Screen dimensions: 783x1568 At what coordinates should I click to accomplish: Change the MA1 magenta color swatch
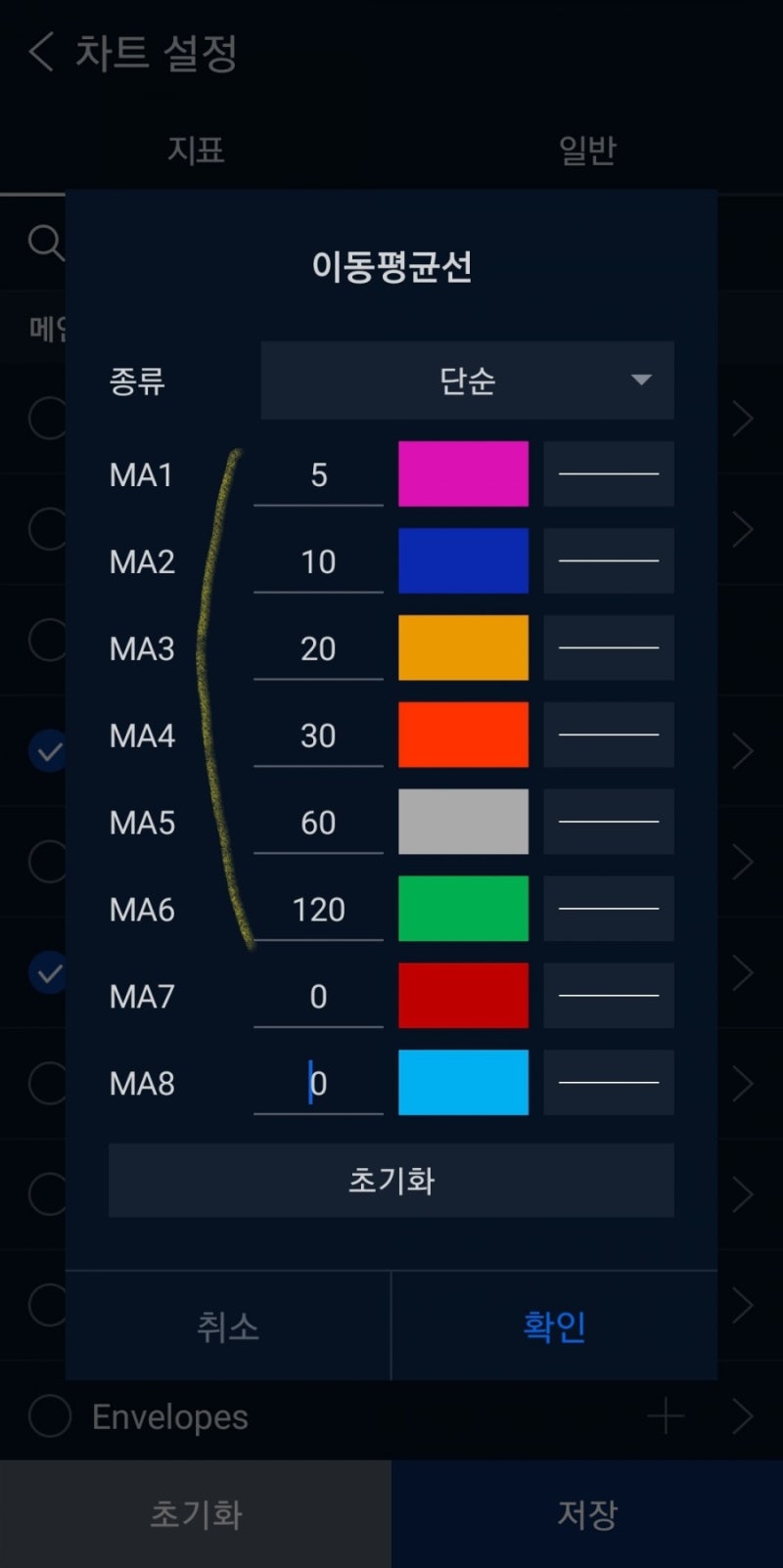point(463,473)
